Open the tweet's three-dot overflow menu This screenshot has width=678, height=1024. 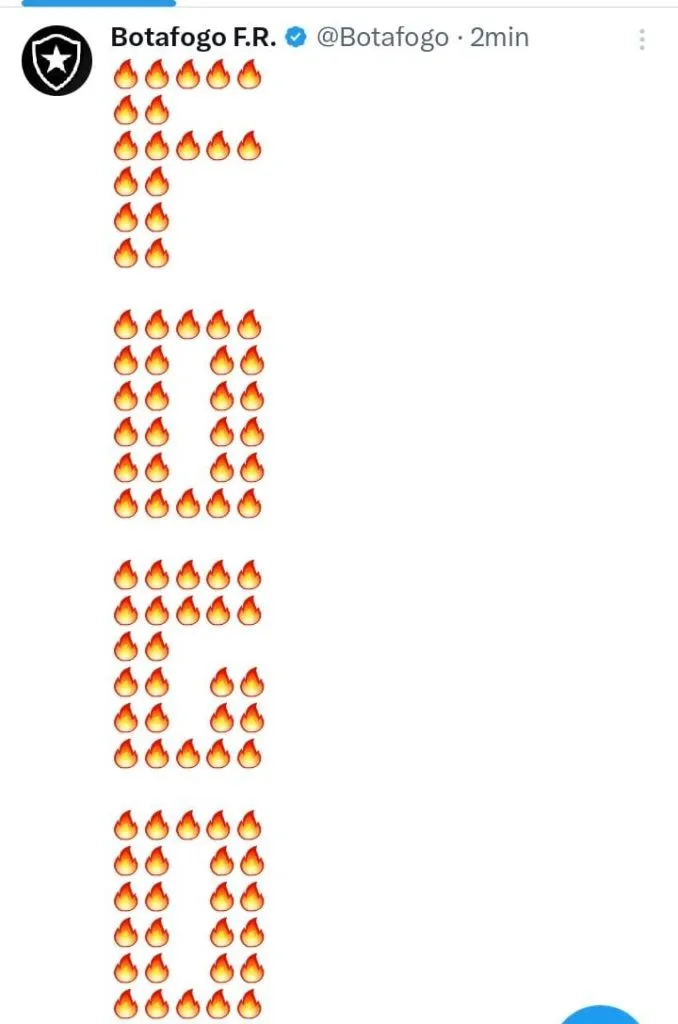[x=642, y=40]
